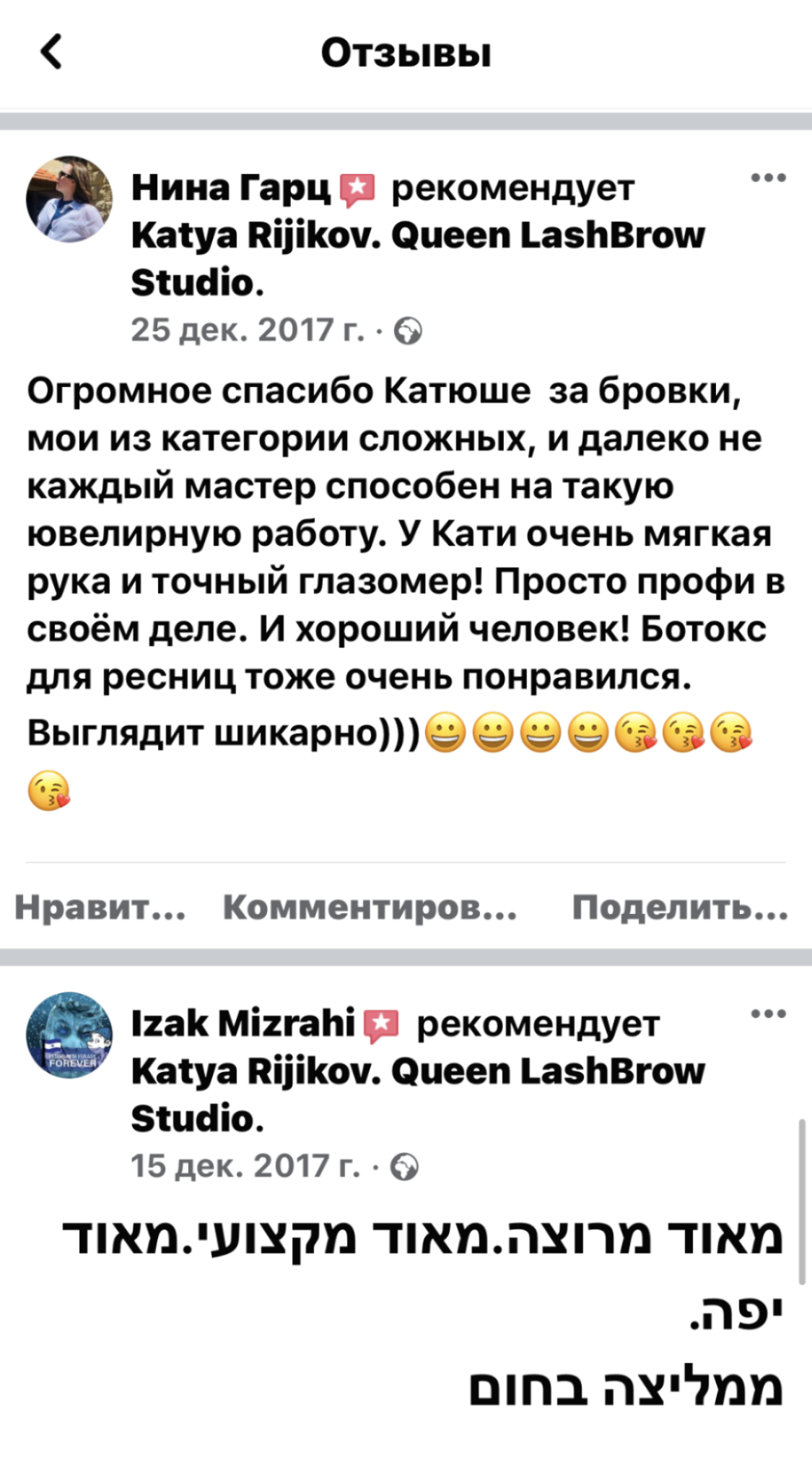This screenshot has height=1462, width=812.
Task: Like Нина Гарц's review with Нравится
Action: 100,908
